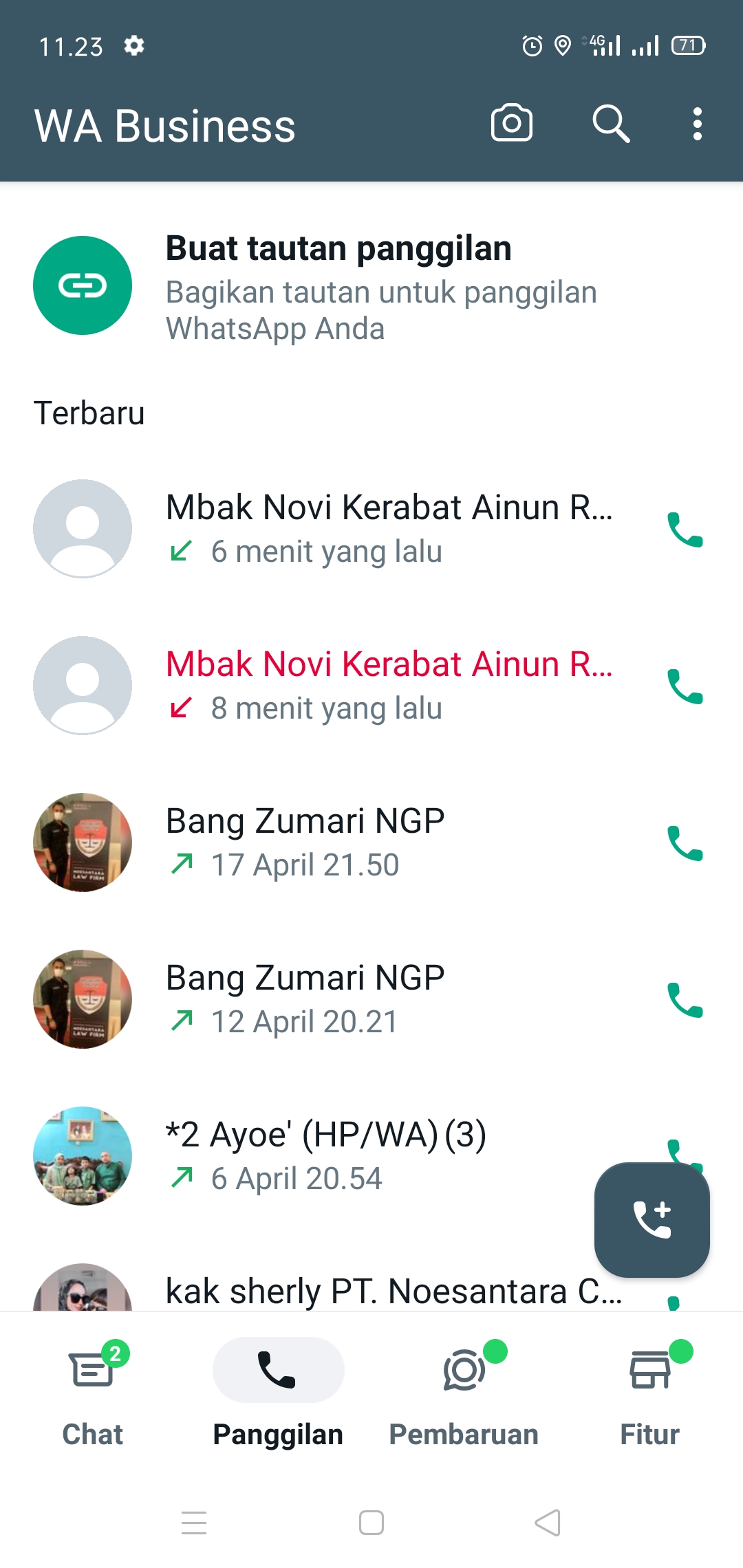Select the Panggilan tab
The image size is (743, 1568).
tap(278, 1393)
